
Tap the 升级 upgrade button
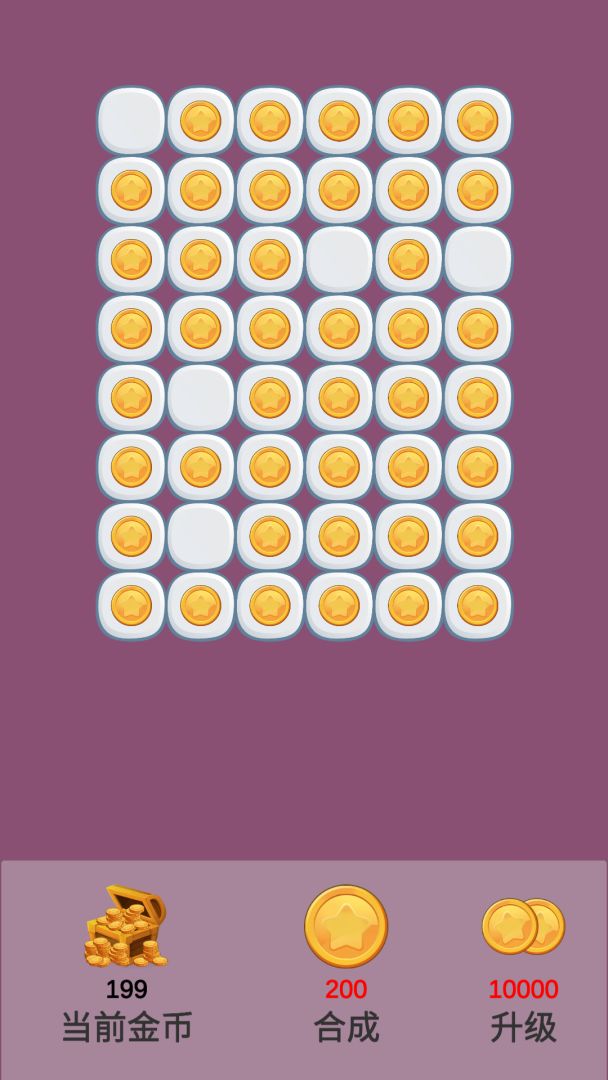coord(523,927)
